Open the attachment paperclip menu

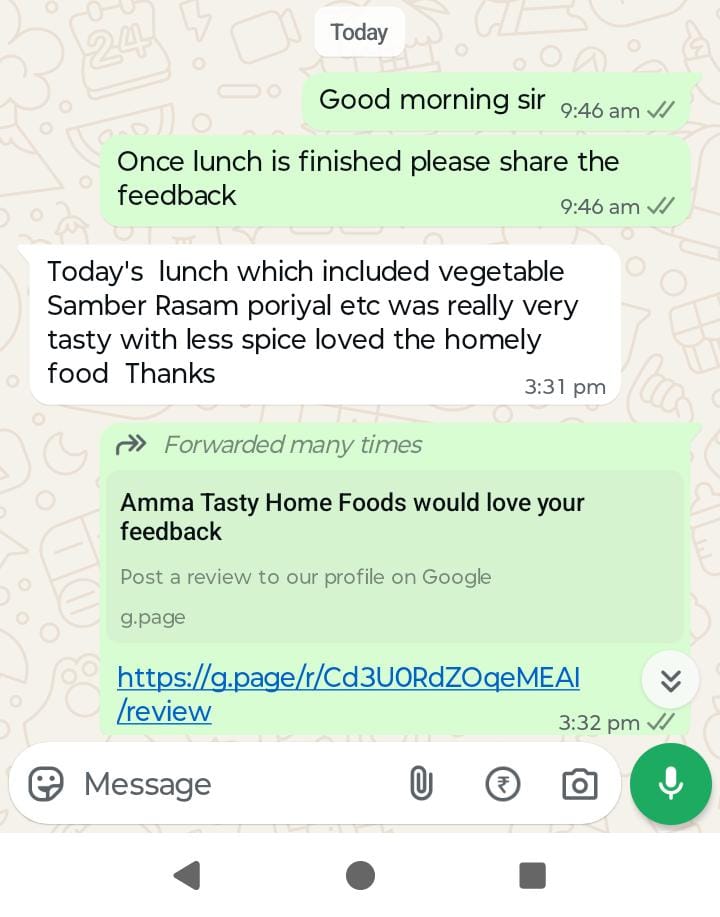(x=421, y=784)
